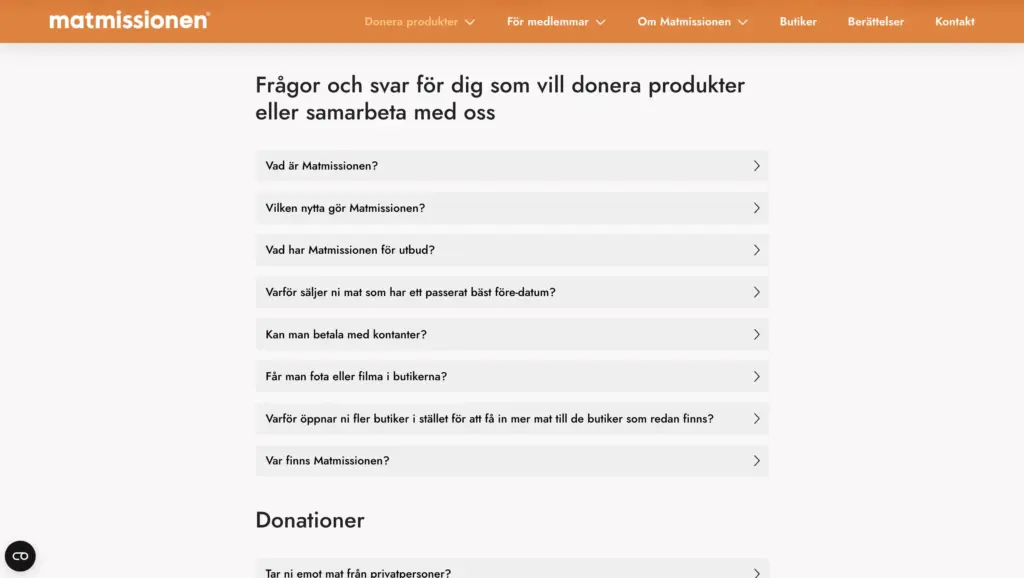This screenshot has height=578, width=1024.
Task: Expand the question about passerat bäst före-datum
Action: click(x=512, y=292)
